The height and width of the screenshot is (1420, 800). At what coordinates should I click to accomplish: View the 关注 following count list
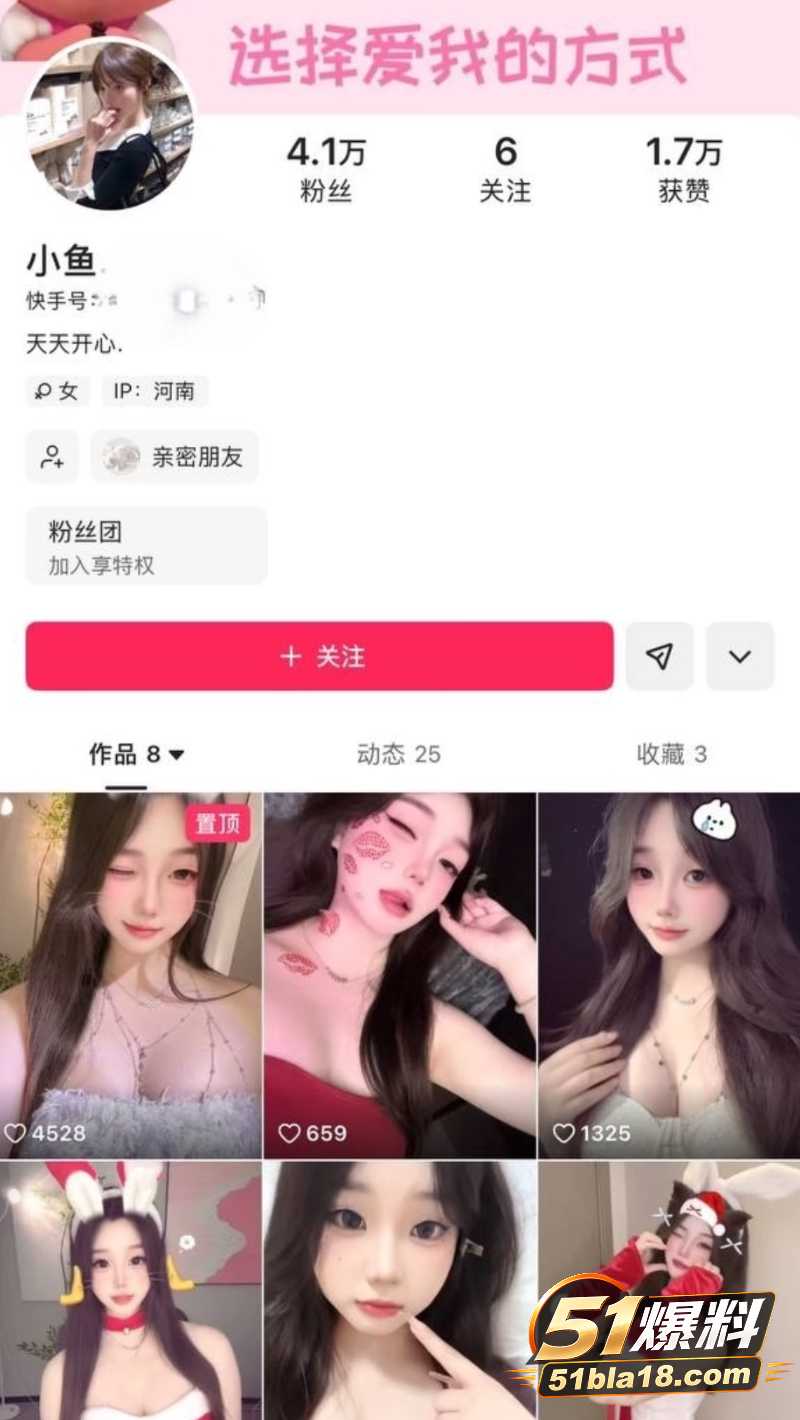505,170
